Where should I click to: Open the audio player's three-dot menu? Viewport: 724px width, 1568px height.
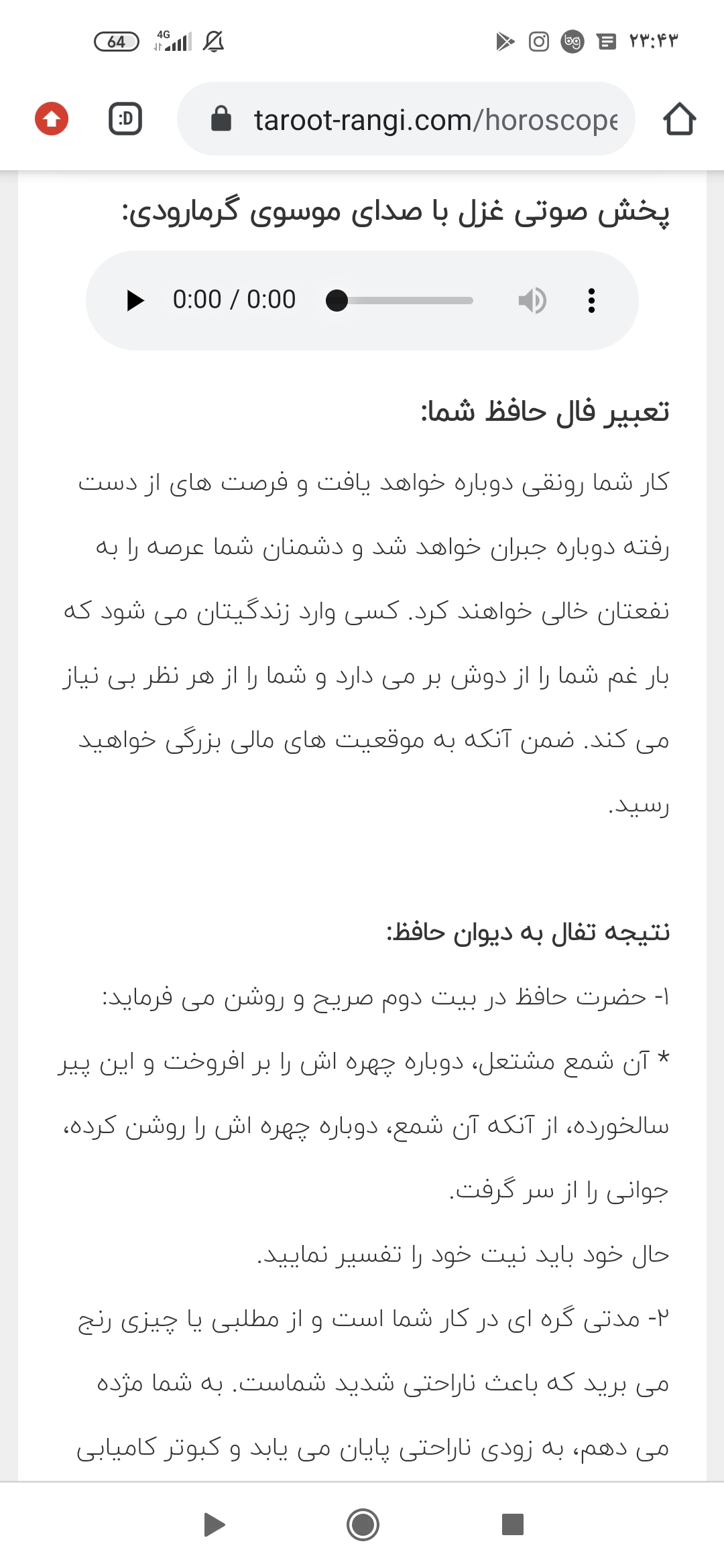[x=591, y=300]
